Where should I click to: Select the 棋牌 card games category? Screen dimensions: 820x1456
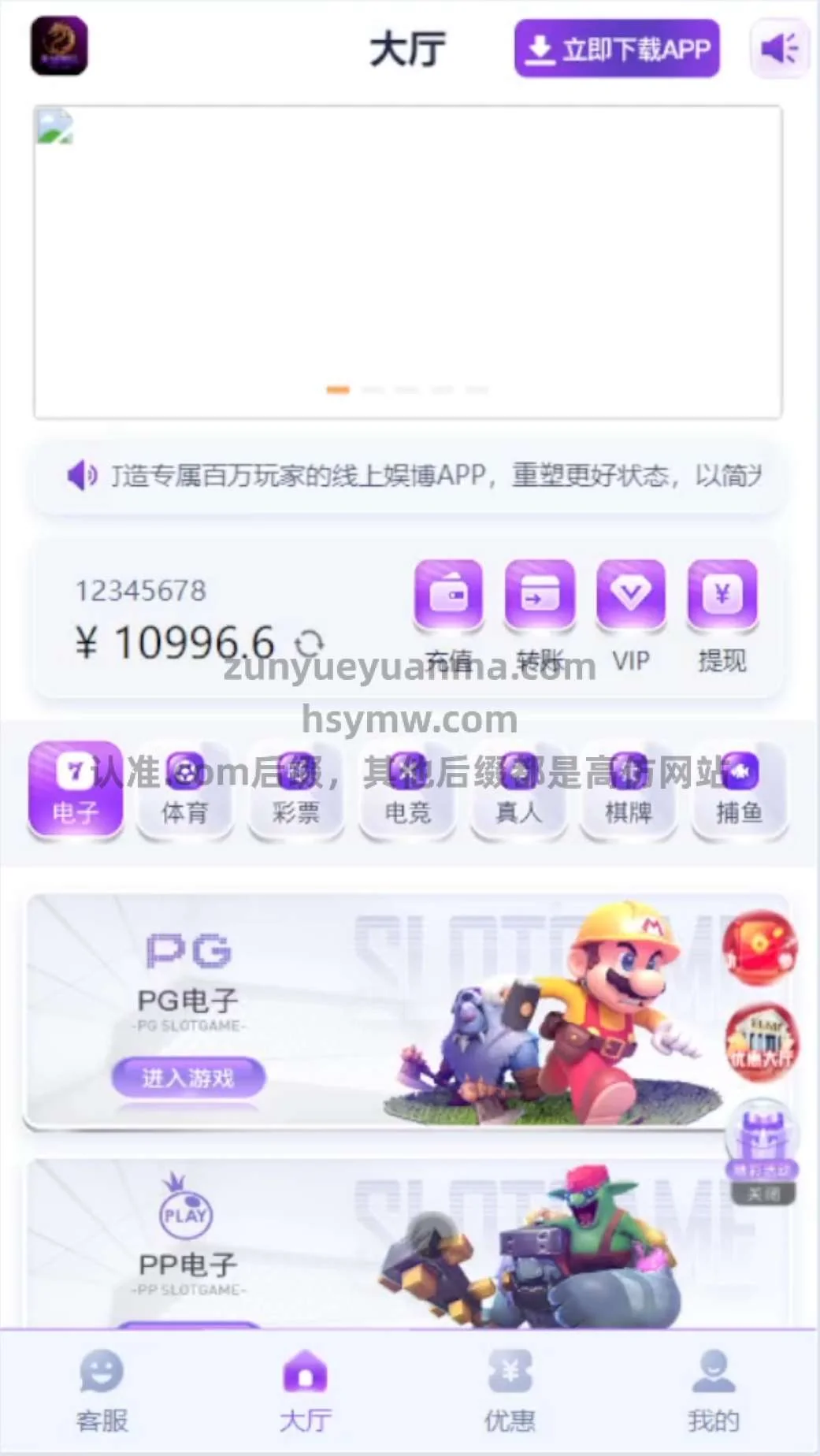pyautogui.click(x=629, y=789)
